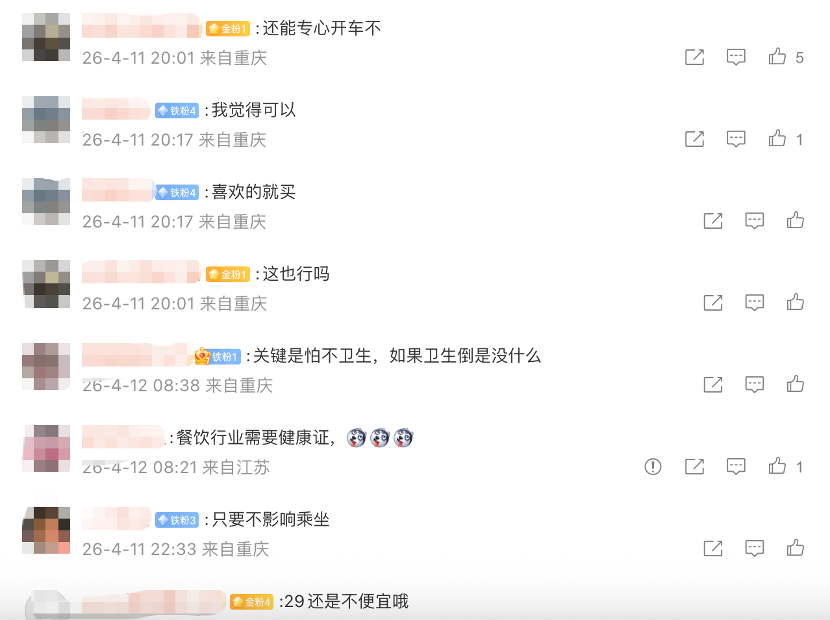Screen dimensions: 830x620
Task: Report the comment '餐饮行业需要健康证'
Action: pos(653,466)
